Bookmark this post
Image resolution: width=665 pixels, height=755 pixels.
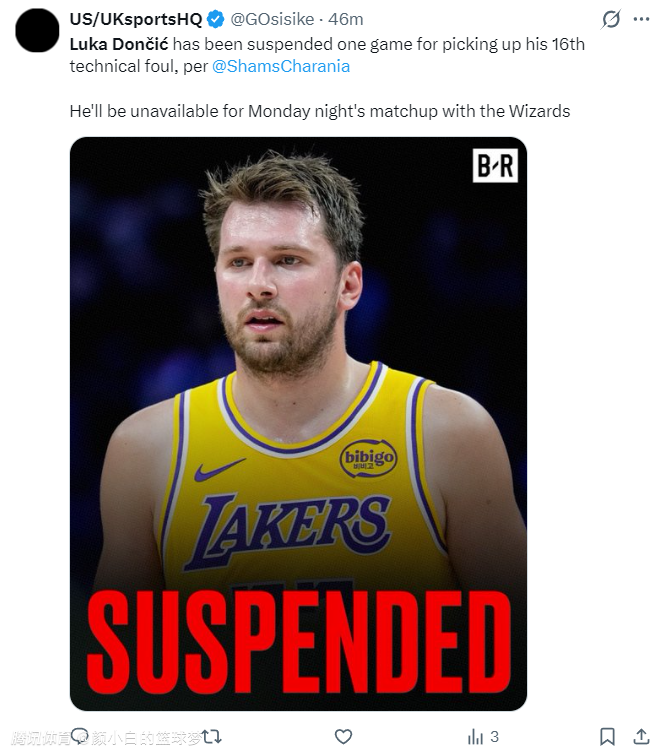coord(607,737)
